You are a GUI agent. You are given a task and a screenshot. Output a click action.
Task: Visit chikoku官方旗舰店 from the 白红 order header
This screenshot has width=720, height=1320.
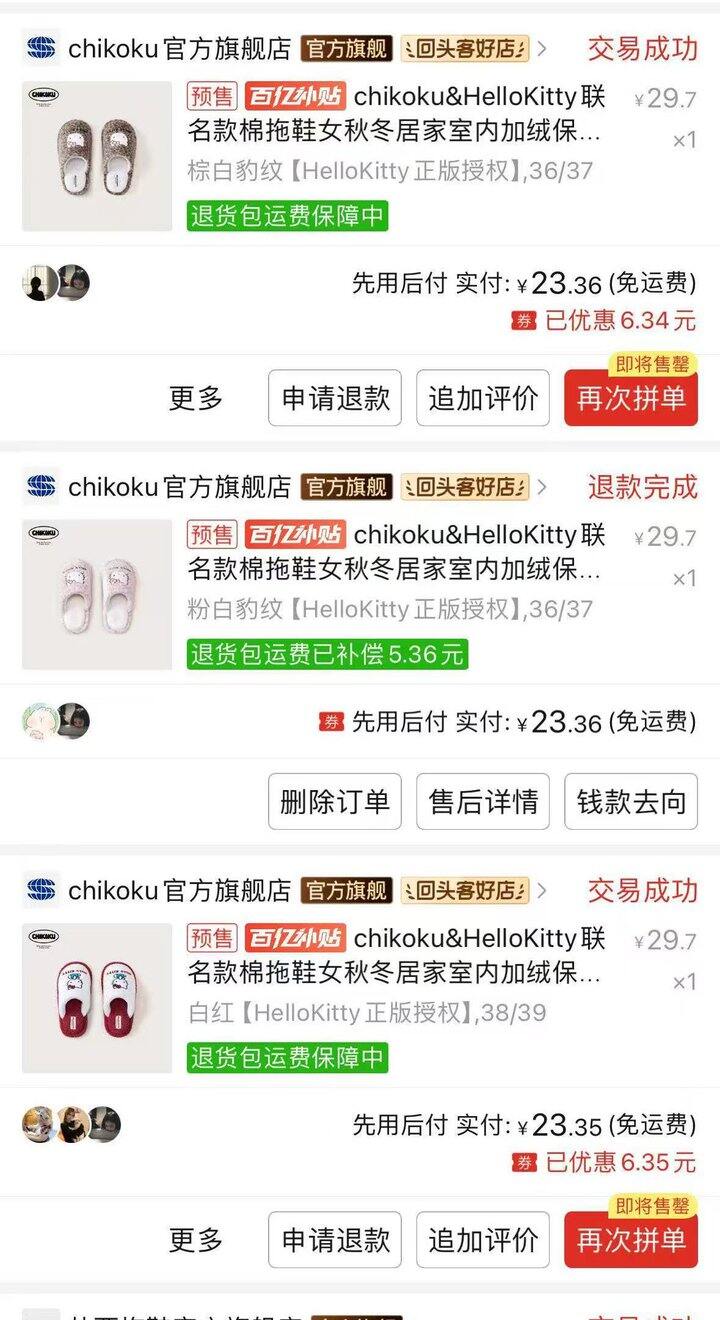click(x=180, y=890)
